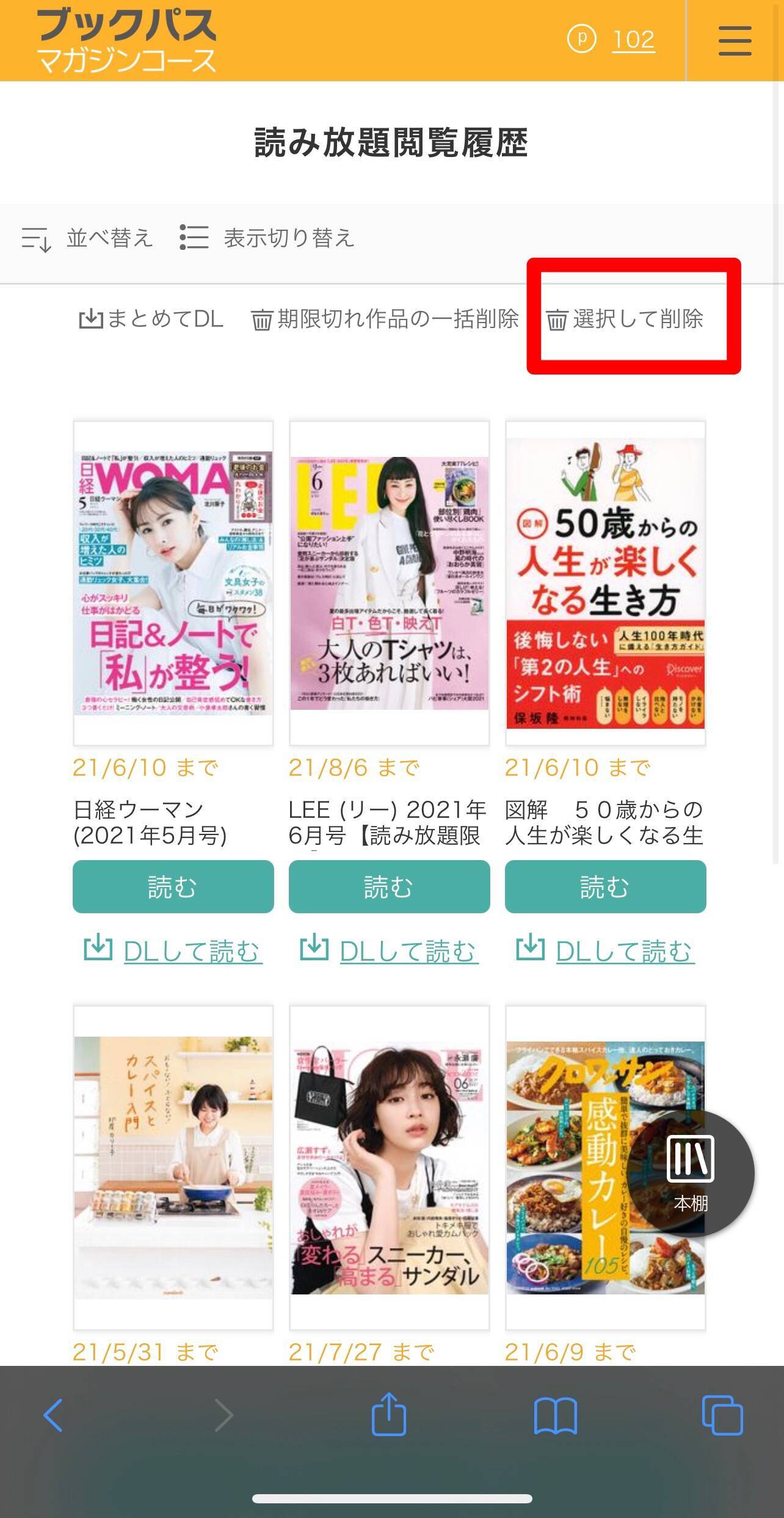Viewport: 784px width, 1518px height.
Task: Tap まとめてDL to download all
Action: click(x=151, y=319)
